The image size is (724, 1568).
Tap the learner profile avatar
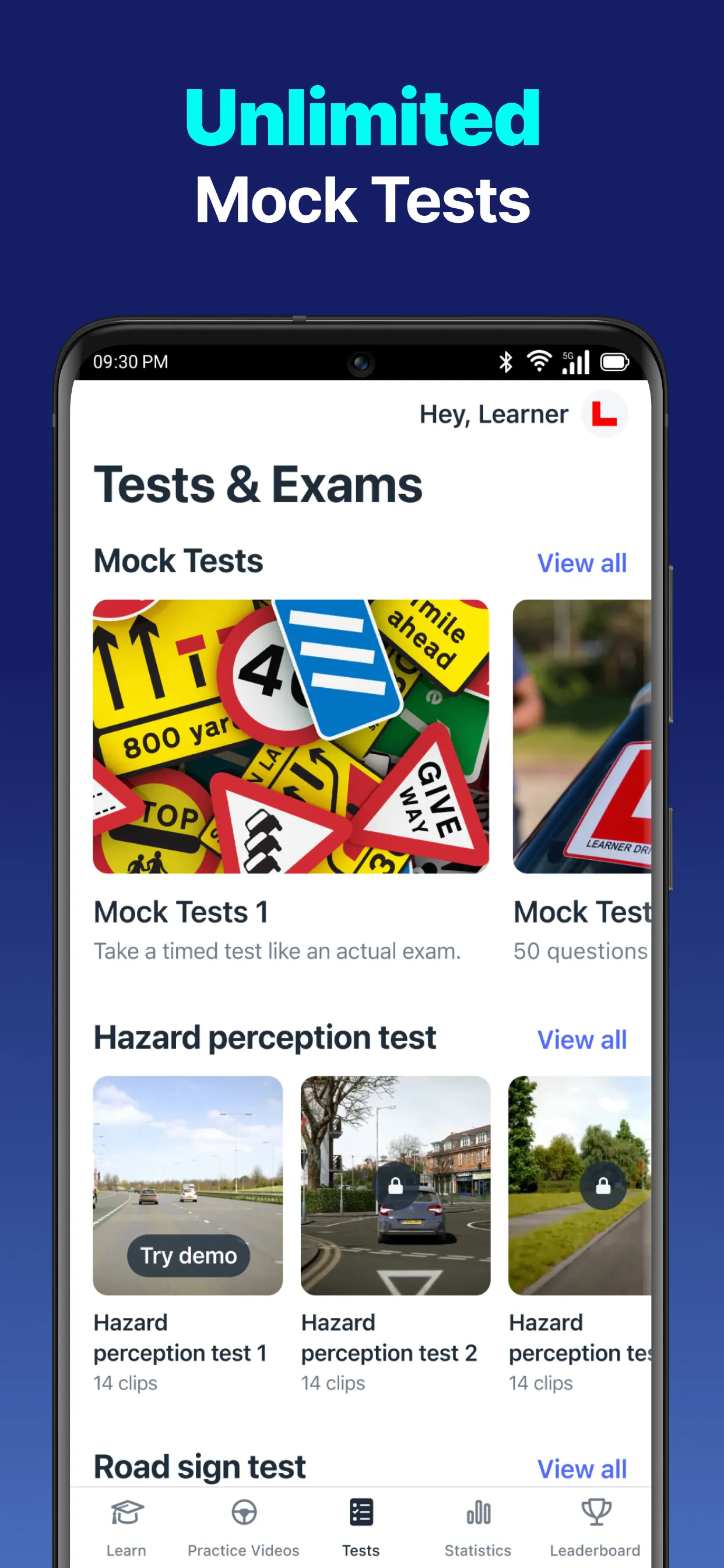604,414
